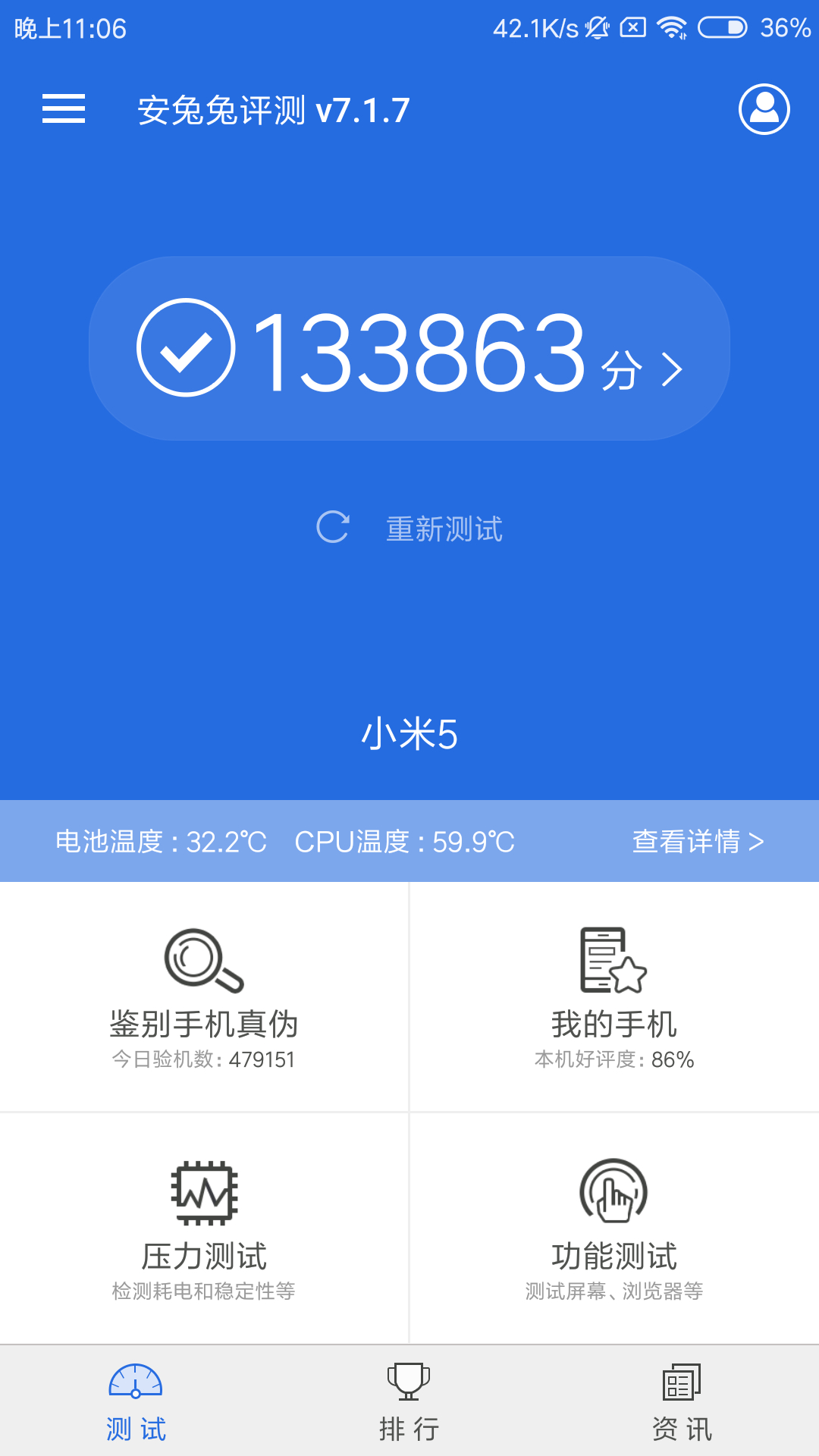Screen dimensions: 819x1456
Task: Start 压力测试 stress test
Action: [x=204, y=1228]
